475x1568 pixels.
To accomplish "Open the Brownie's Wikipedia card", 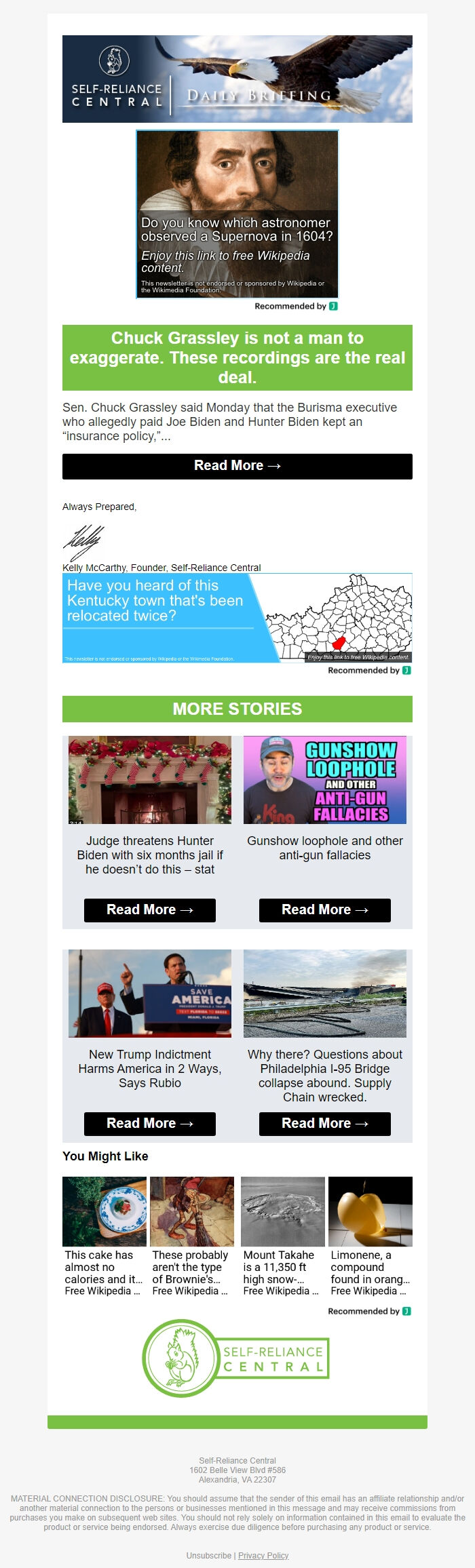I will (191, 1237).
